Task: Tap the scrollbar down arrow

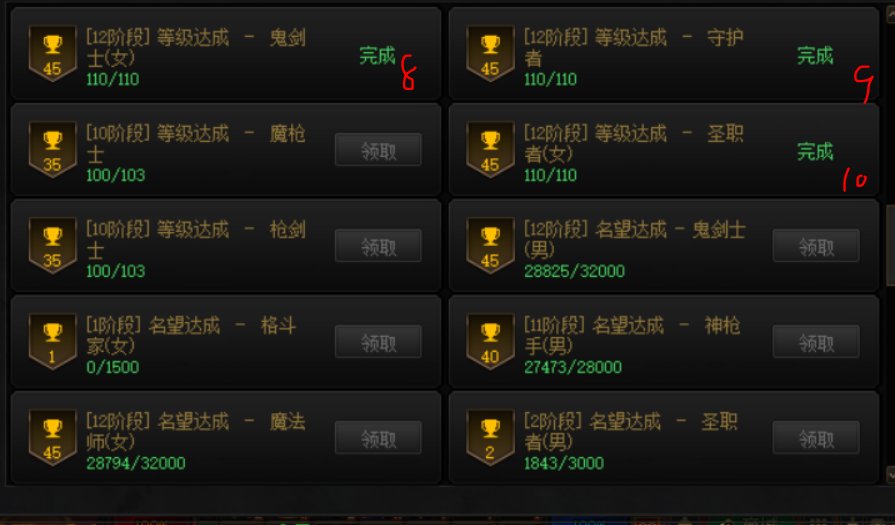Action: click(x=888, y=473)
